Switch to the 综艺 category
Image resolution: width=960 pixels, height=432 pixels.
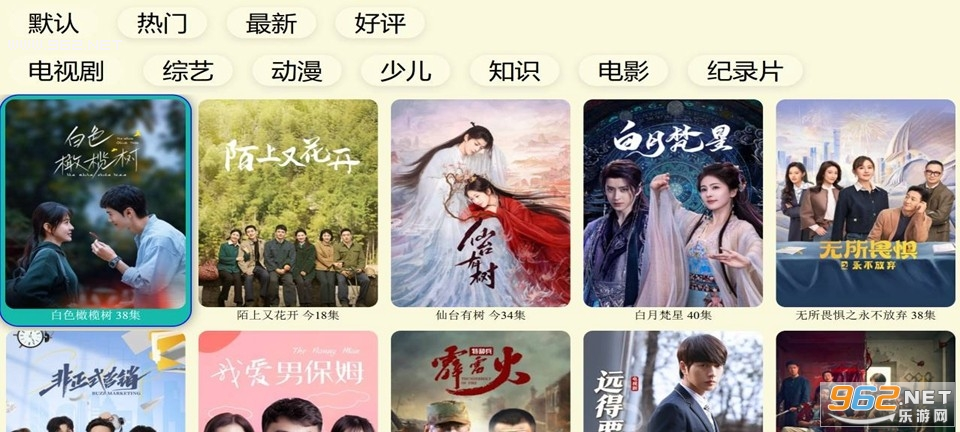pyautogui.click(x=188, y=71)
